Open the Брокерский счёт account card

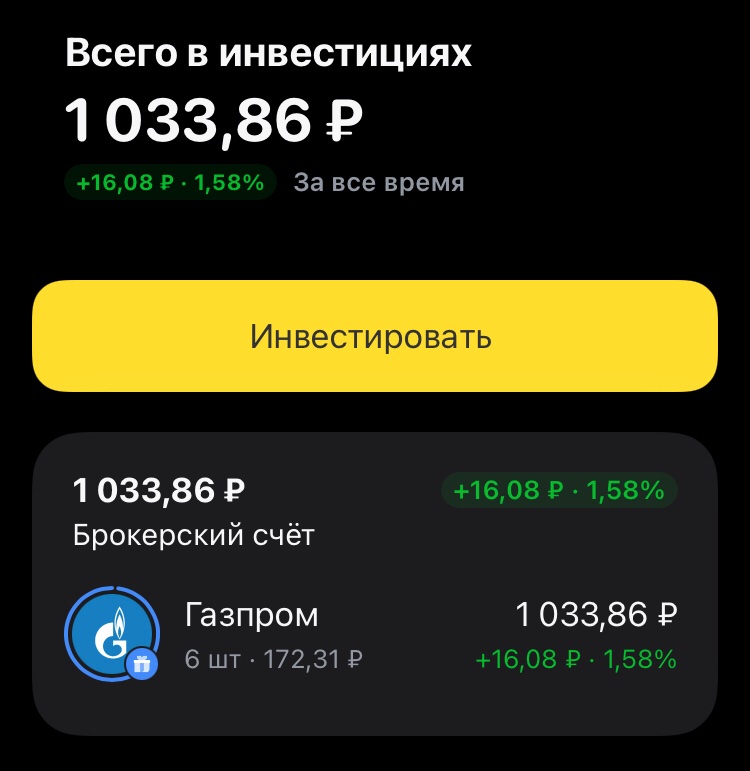point(194,512)
